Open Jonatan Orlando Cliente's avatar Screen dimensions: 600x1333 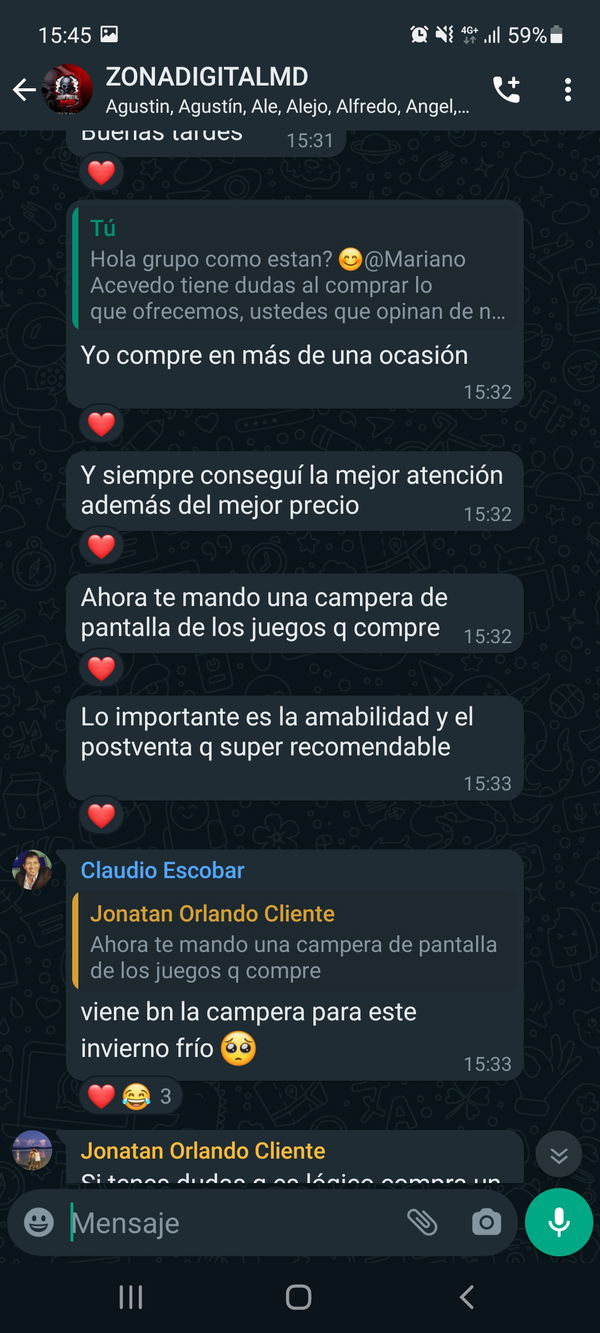click(32, 1150)
